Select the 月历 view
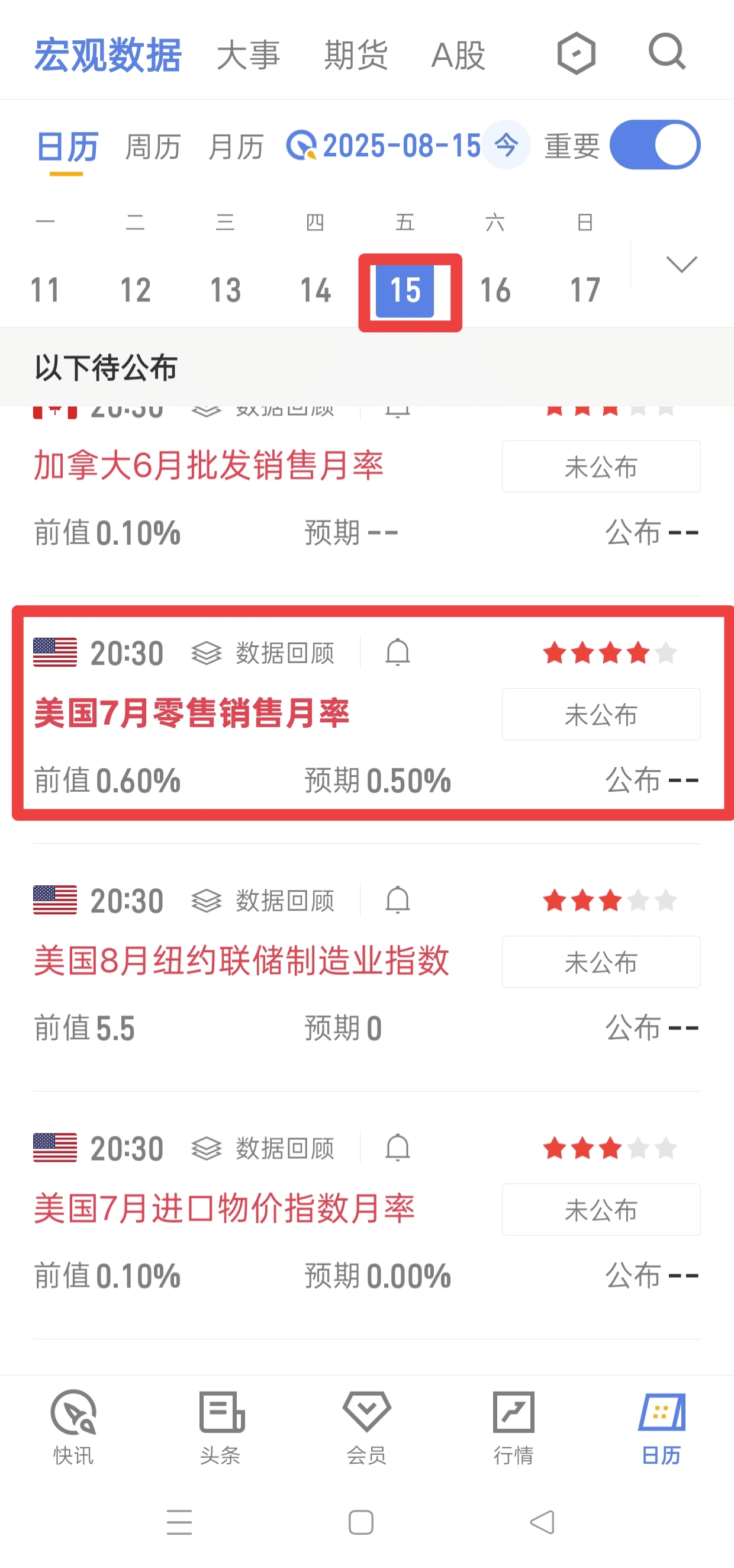Viewport: 734px width, 1568px height. pyautogui.click(x=236, y=147)
